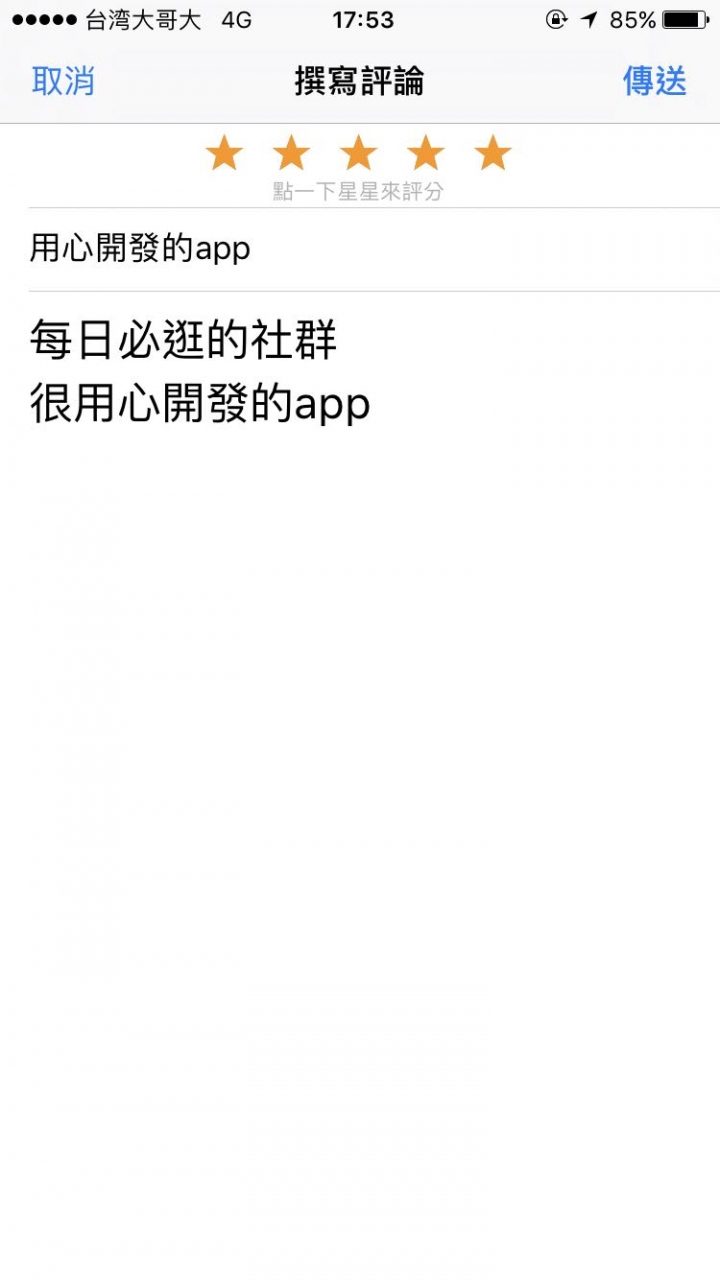Set rating to two stars
The image size is (720, 1280).
[291, 155]
